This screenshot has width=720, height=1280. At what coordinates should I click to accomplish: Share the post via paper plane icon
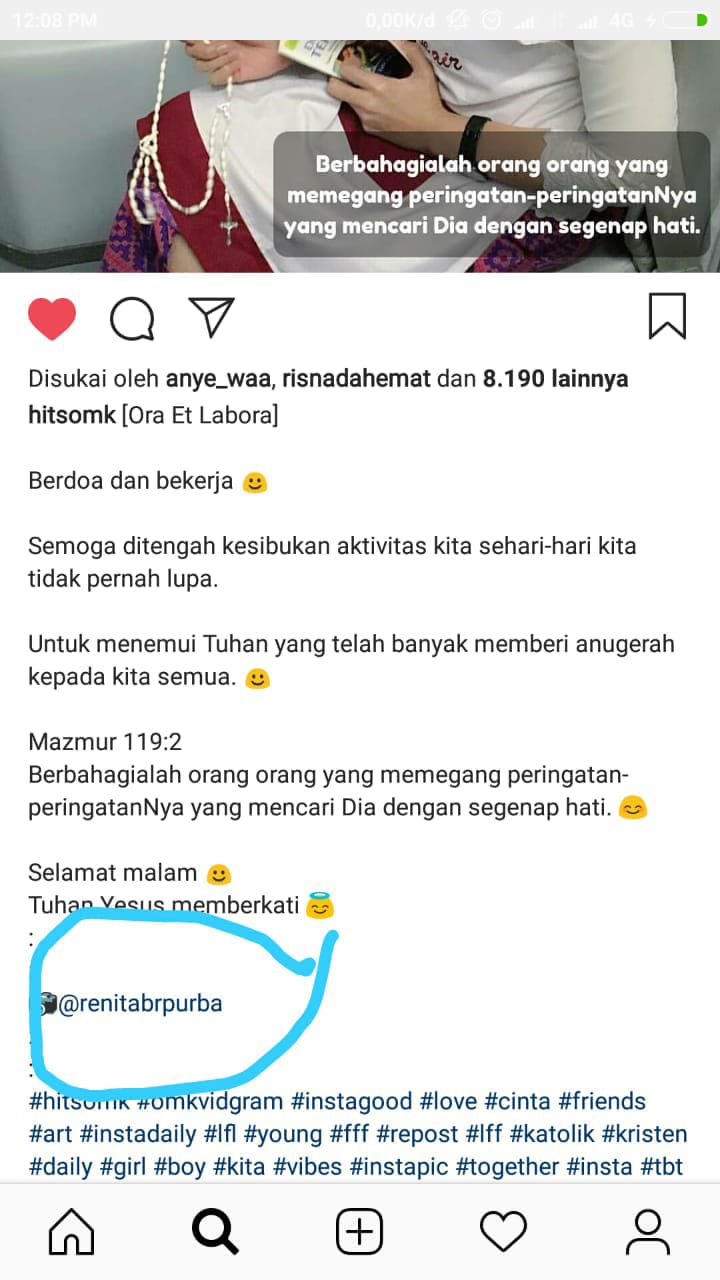click(x=211, y=317)
